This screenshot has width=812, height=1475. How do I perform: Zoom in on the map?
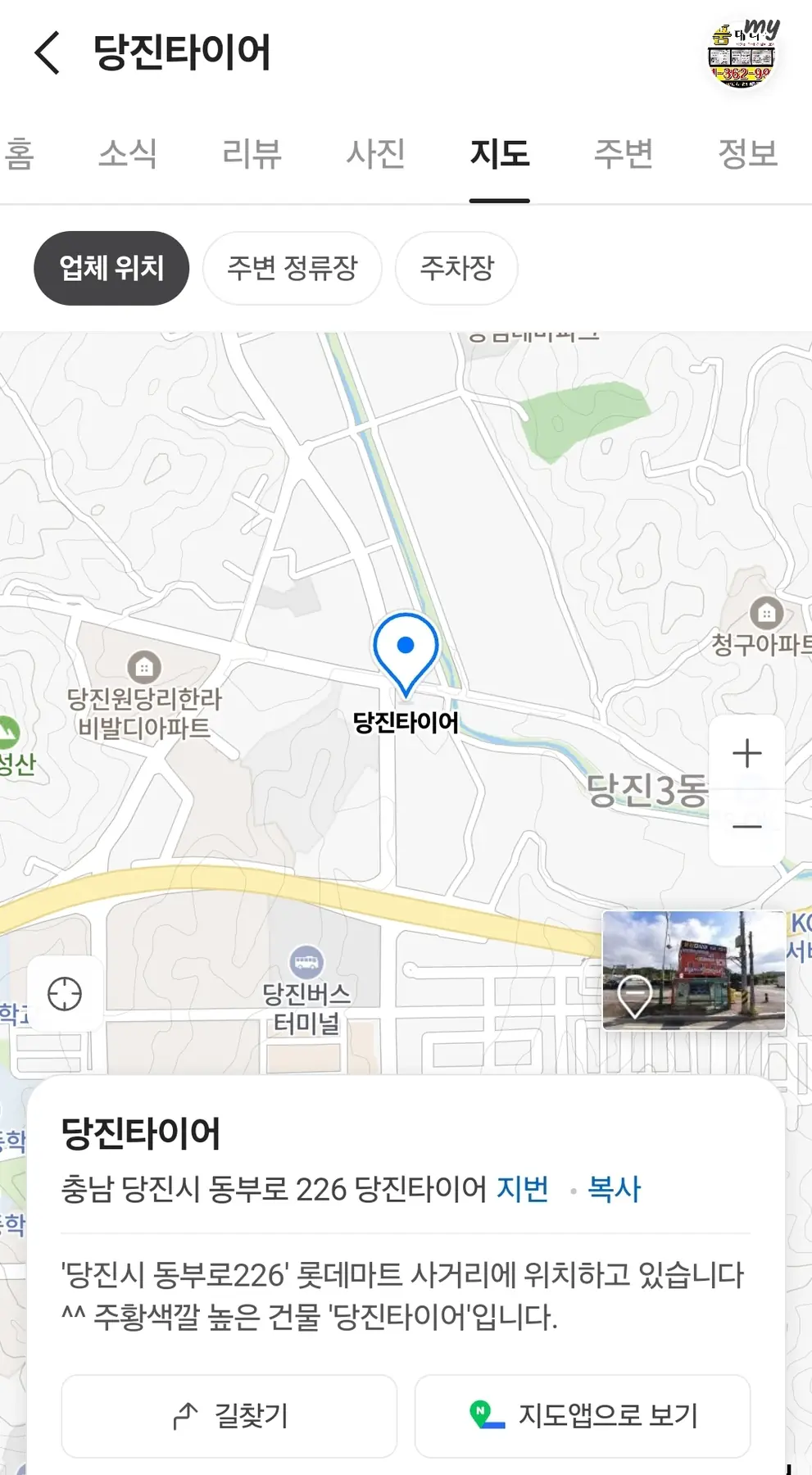click(x=746, y=753)
